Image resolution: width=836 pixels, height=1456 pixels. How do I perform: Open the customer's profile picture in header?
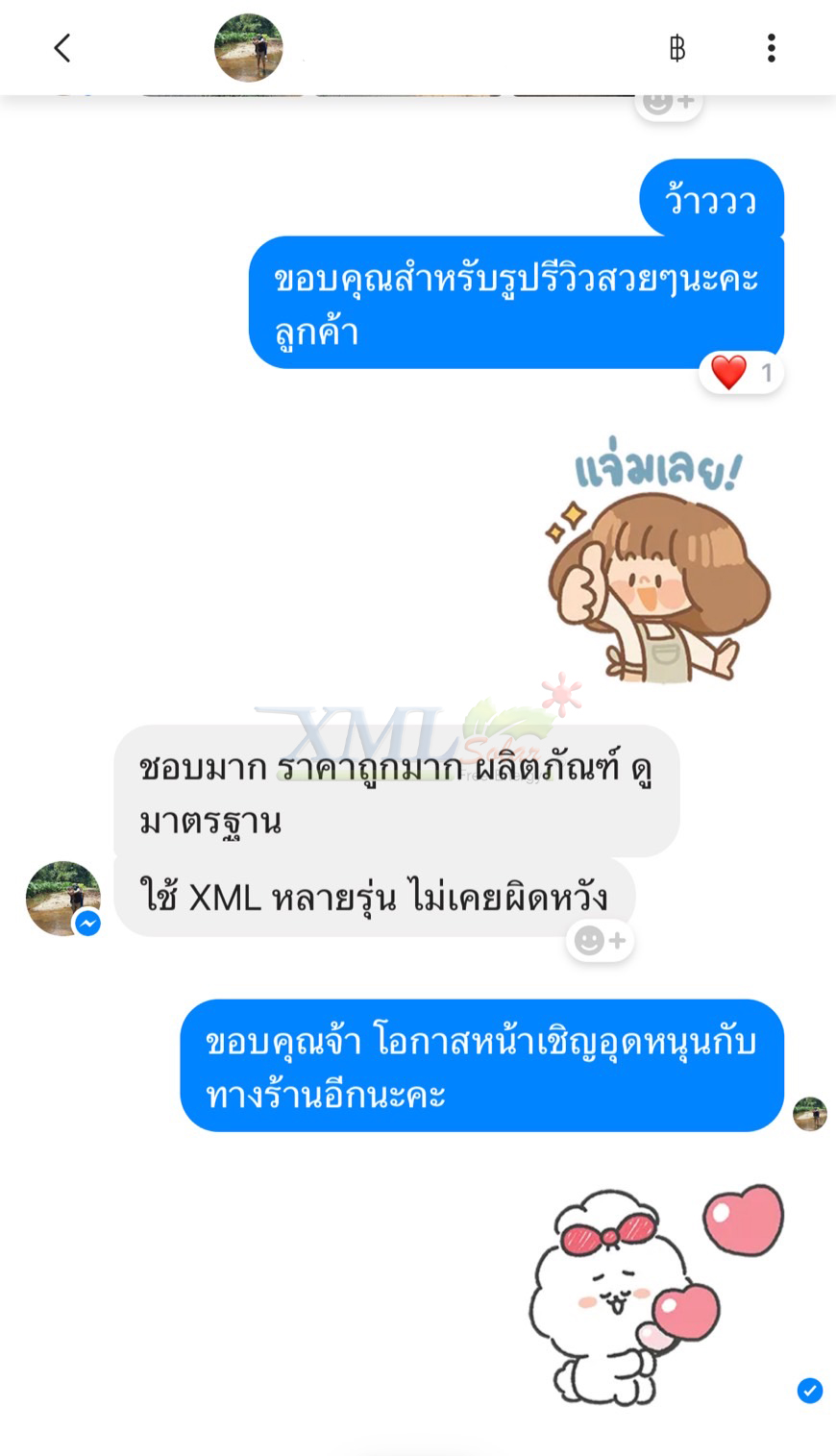click(248, 48)
